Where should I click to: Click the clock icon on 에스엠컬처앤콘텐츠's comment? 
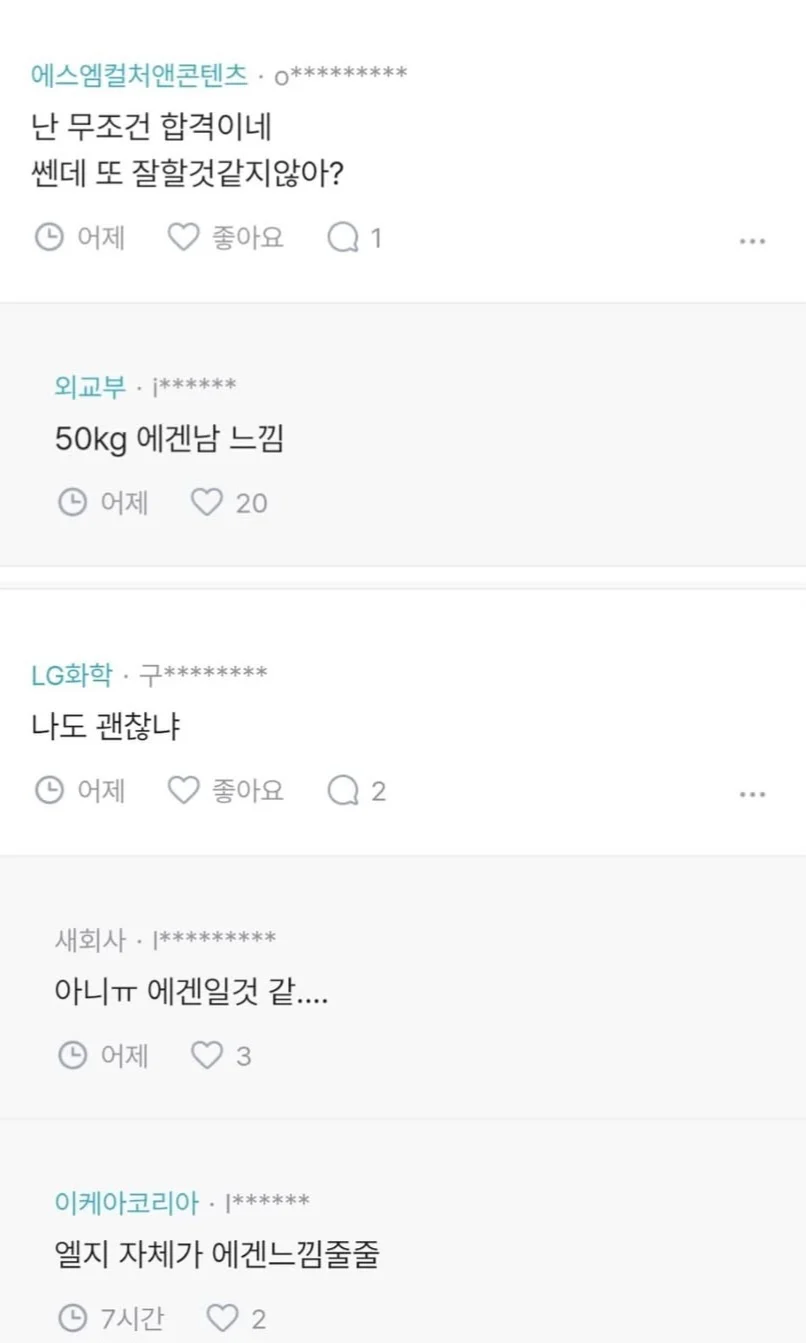47,237
